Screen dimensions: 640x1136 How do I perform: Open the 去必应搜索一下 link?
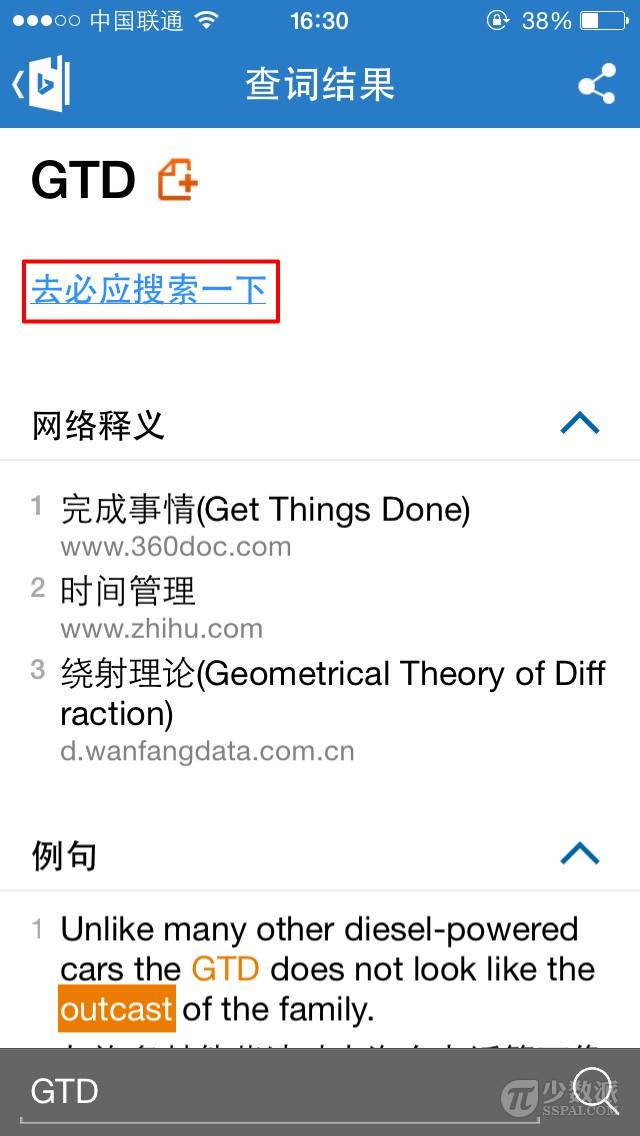(149, 291)
